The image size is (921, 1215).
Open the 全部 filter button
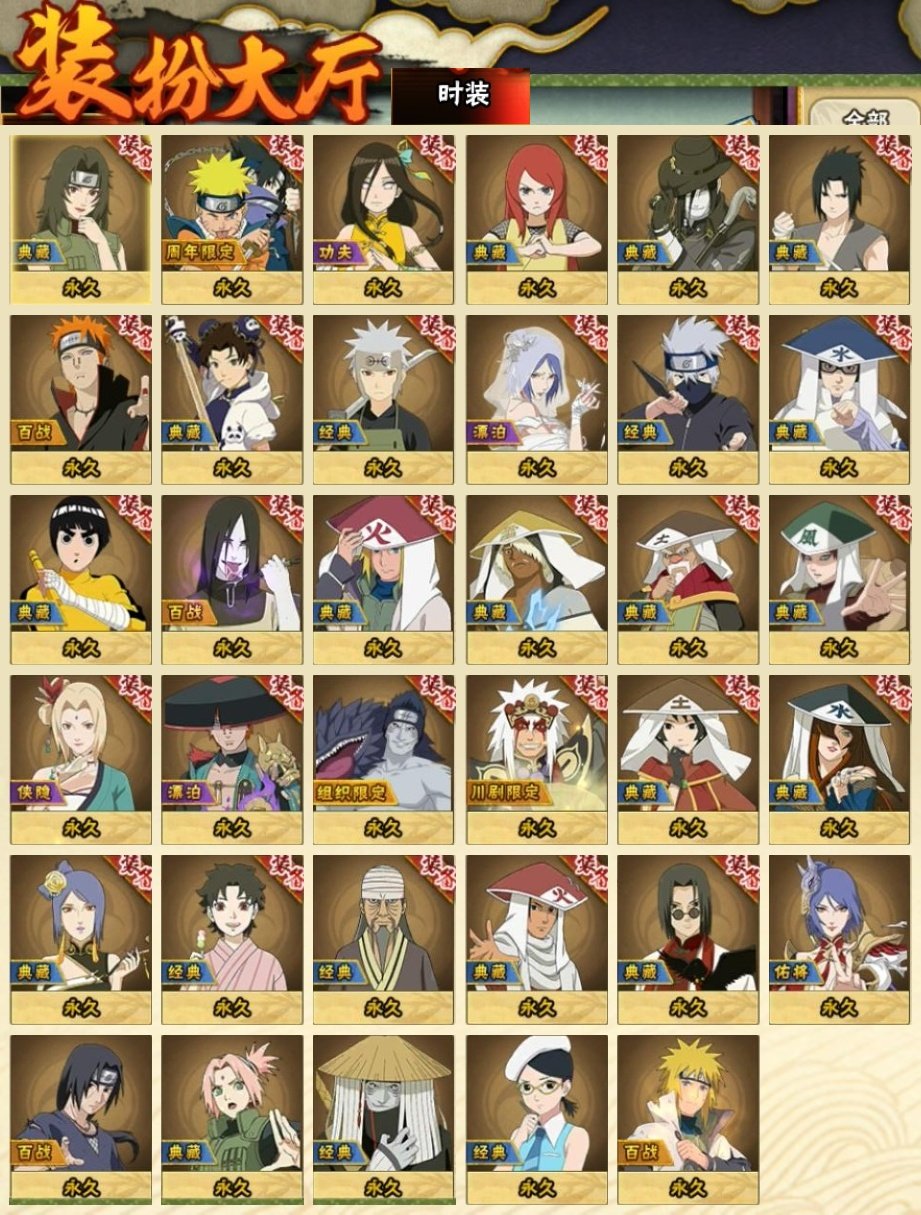pyautogui.click(x=864, y=116)
